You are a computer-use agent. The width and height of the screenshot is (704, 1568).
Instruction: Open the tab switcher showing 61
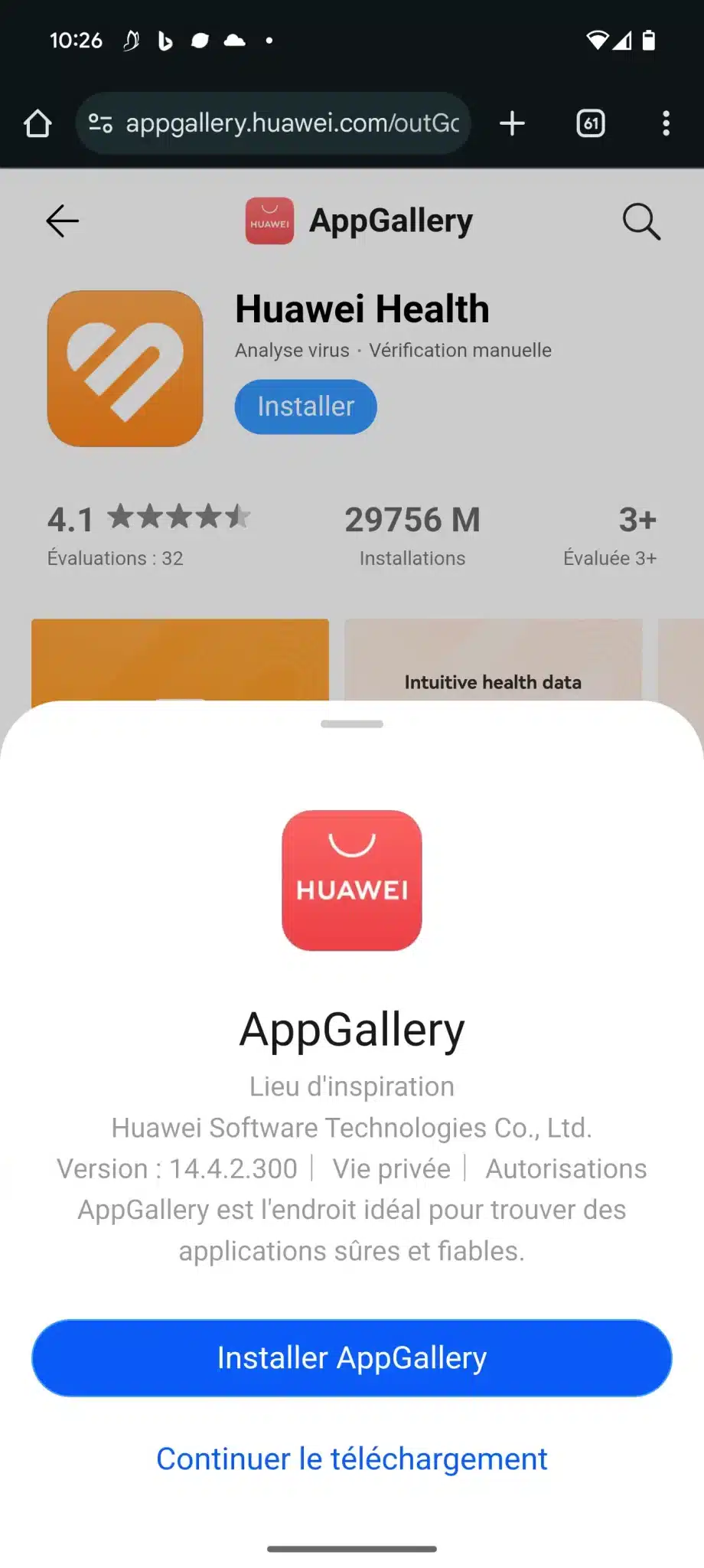pos(590,123)
